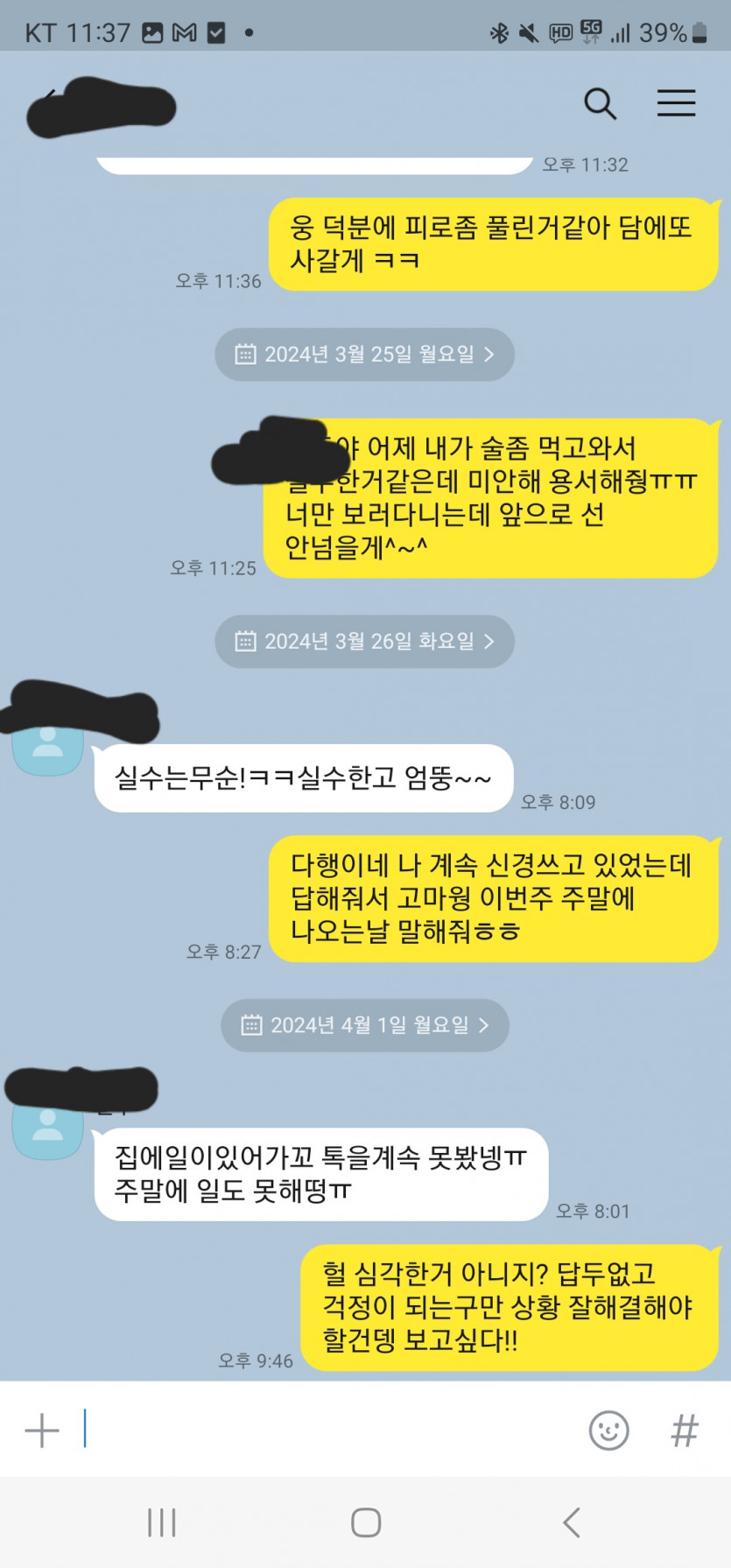The height and width of the screenshot is (1568, 731).
Task: View profile of sender of 실수는무순 message
Action: click(47, 745)
